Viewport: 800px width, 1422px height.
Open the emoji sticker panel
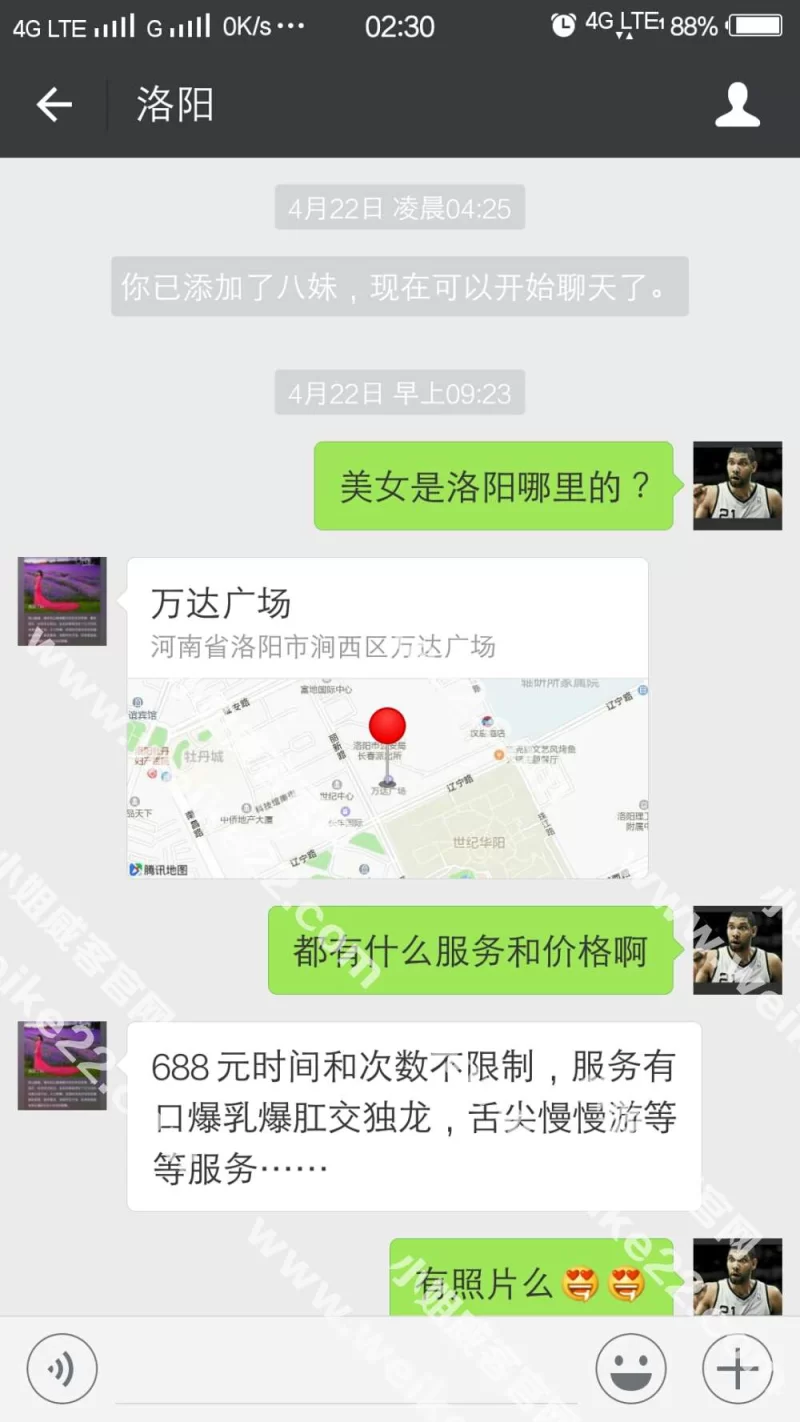(630, 1369)
